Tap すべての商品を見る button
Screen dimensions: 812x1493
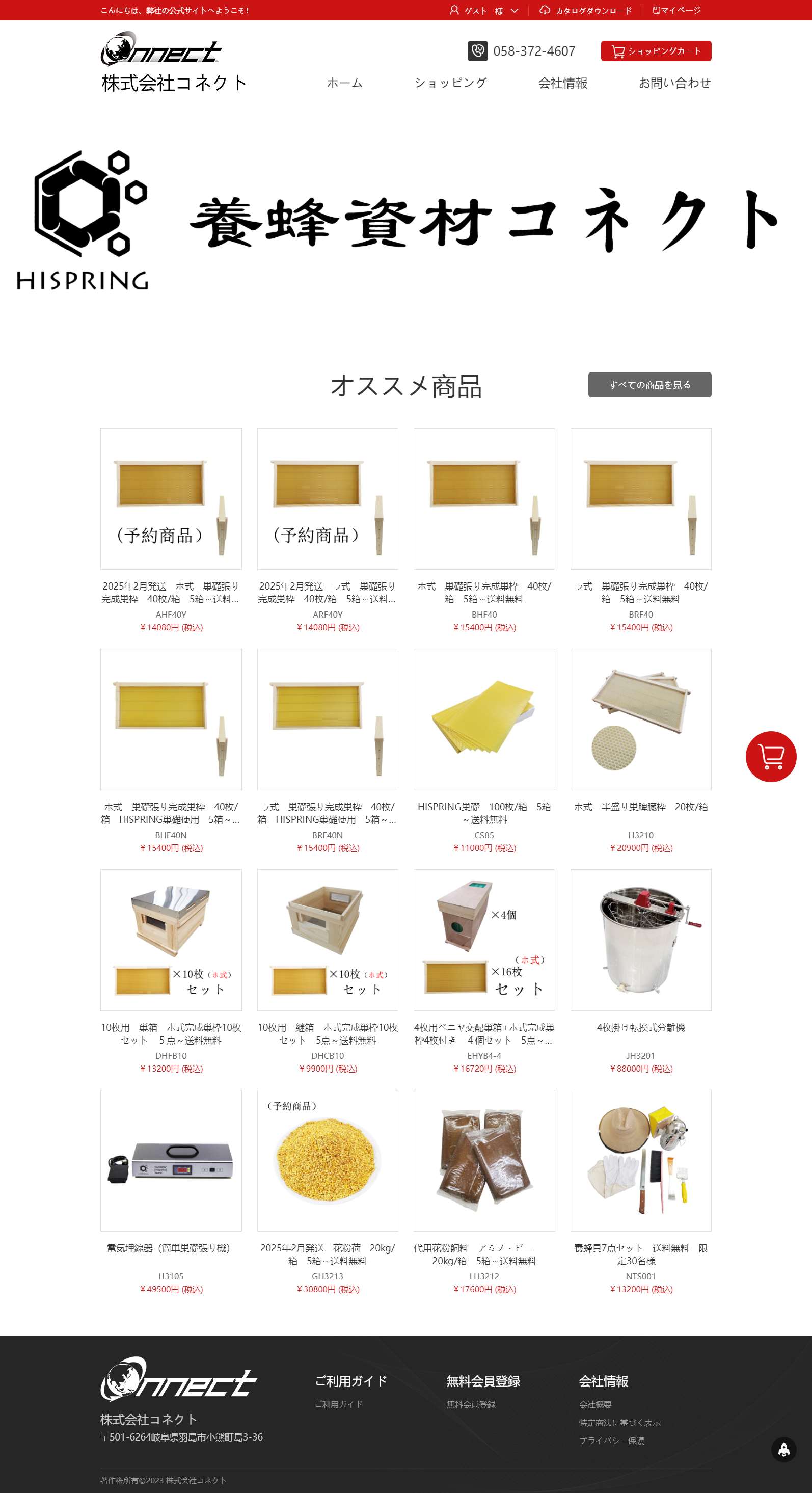pyautogui.click(x=649, y=385)
